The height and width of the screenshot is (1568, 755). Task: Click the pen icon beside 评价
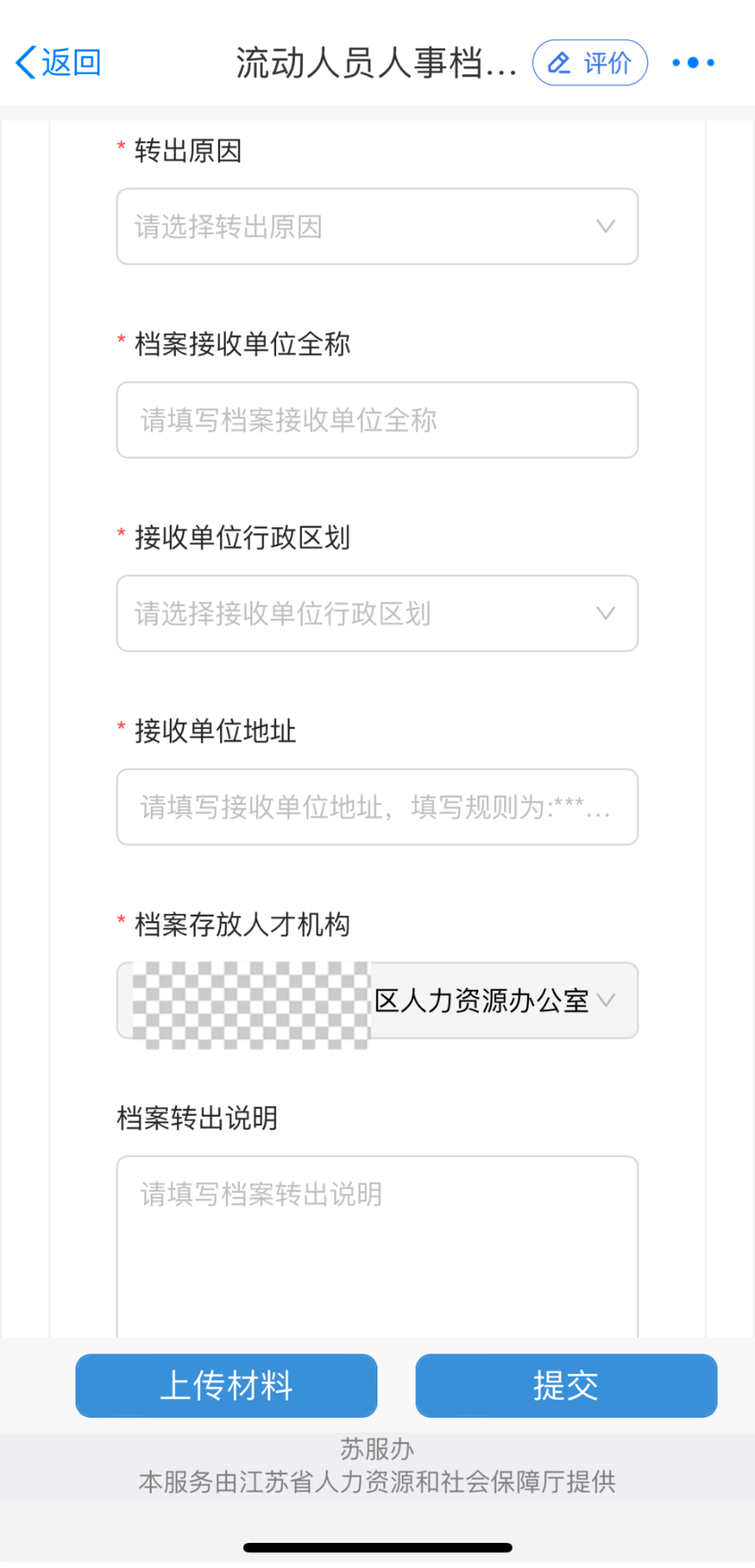coord(560,62)
